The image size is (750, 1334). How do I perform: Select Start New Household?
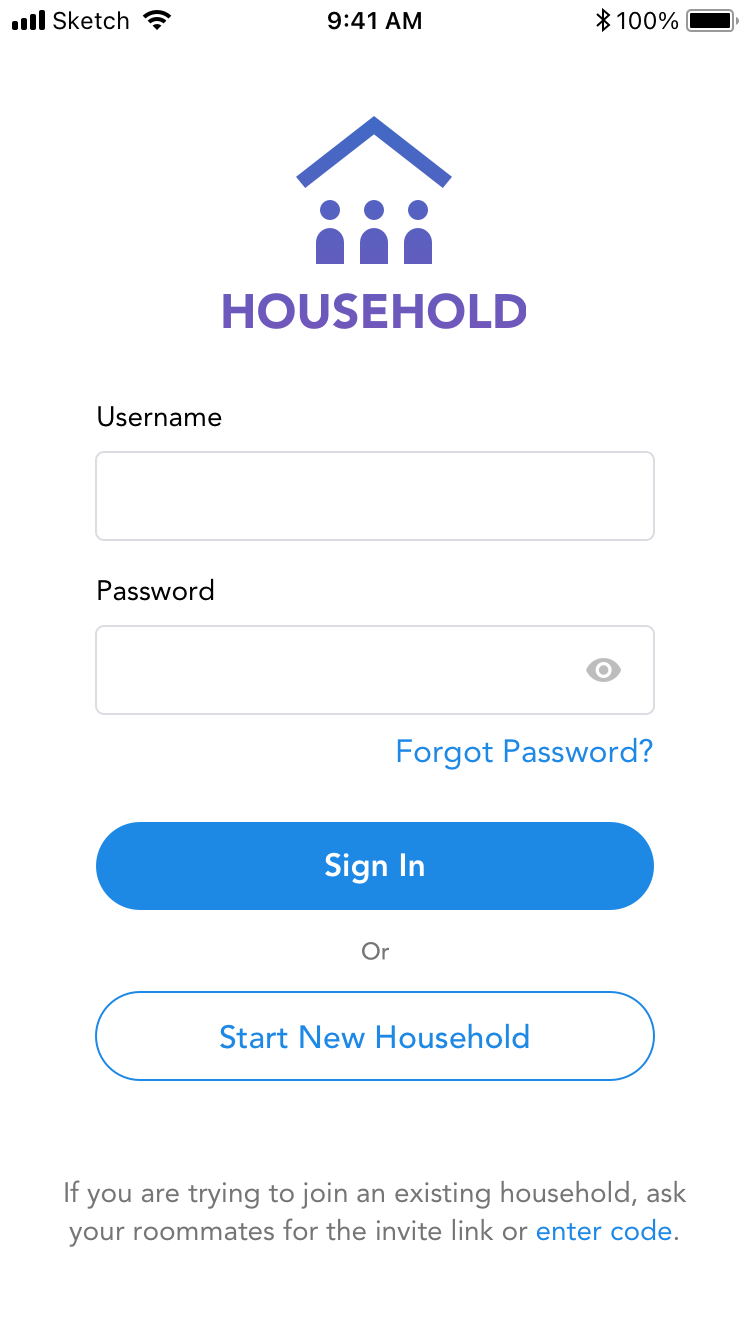375,1036
